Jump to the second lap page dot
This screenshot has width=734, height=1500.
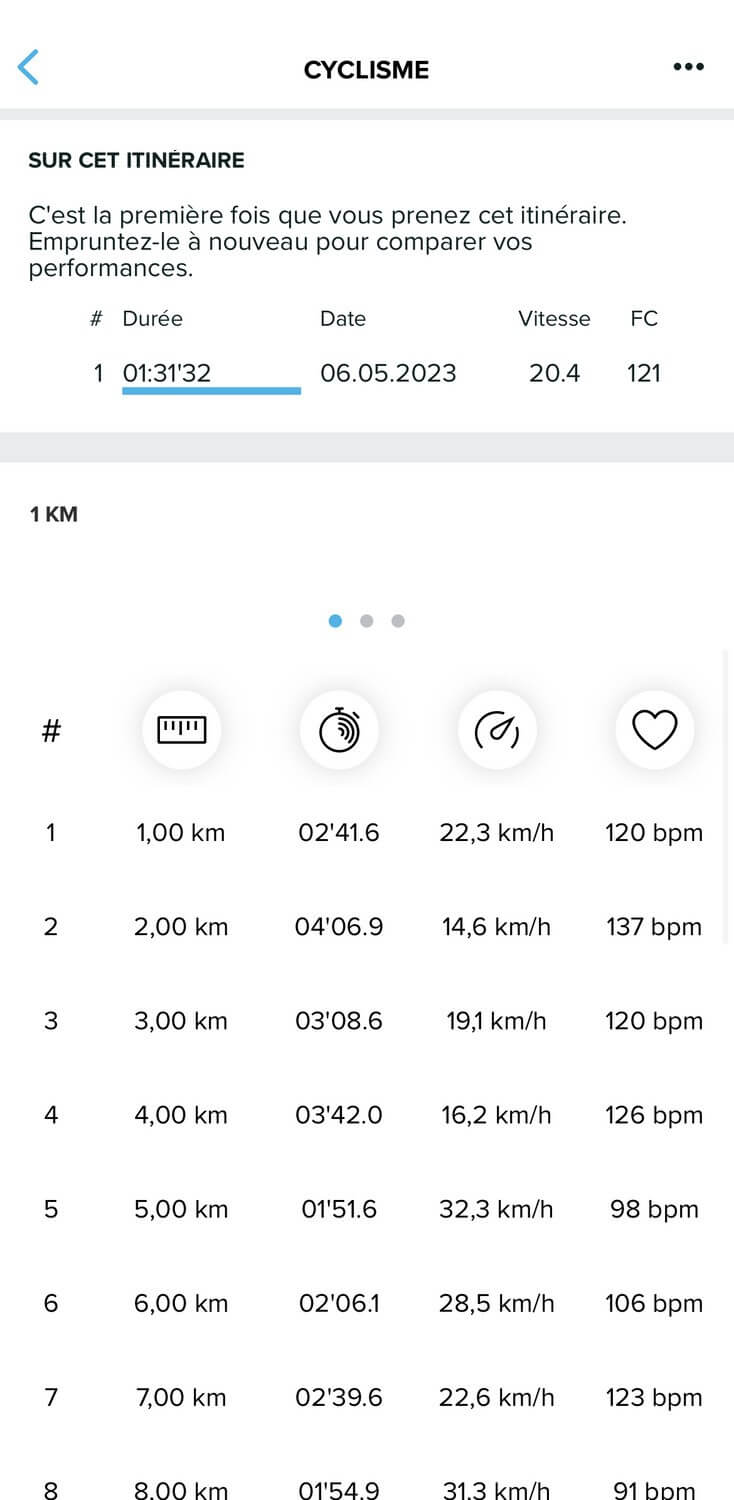(366, 621)
